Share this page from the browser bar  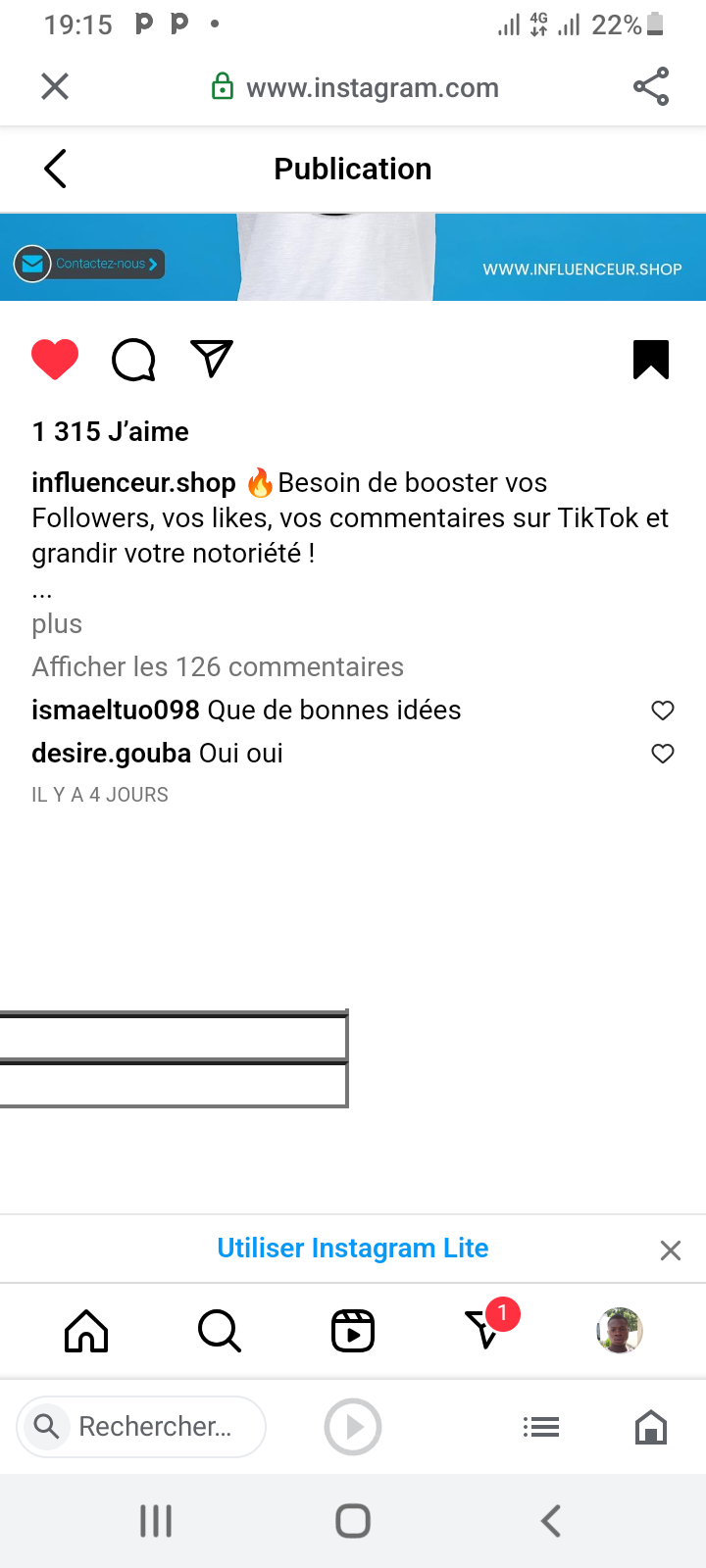(651, 87)
